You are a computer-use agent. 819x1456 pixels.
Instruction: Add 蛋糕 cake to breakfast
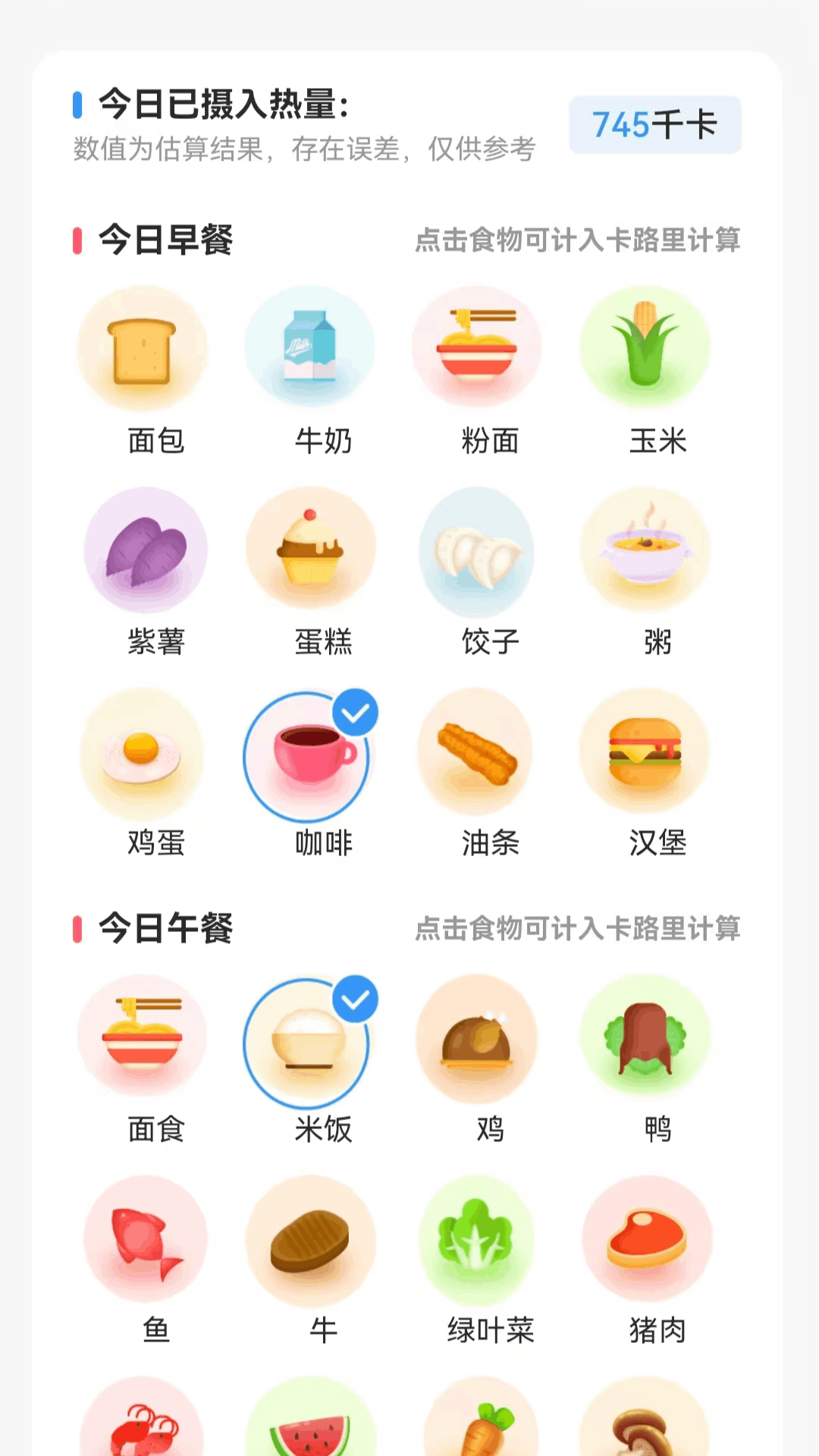(311, 551)
